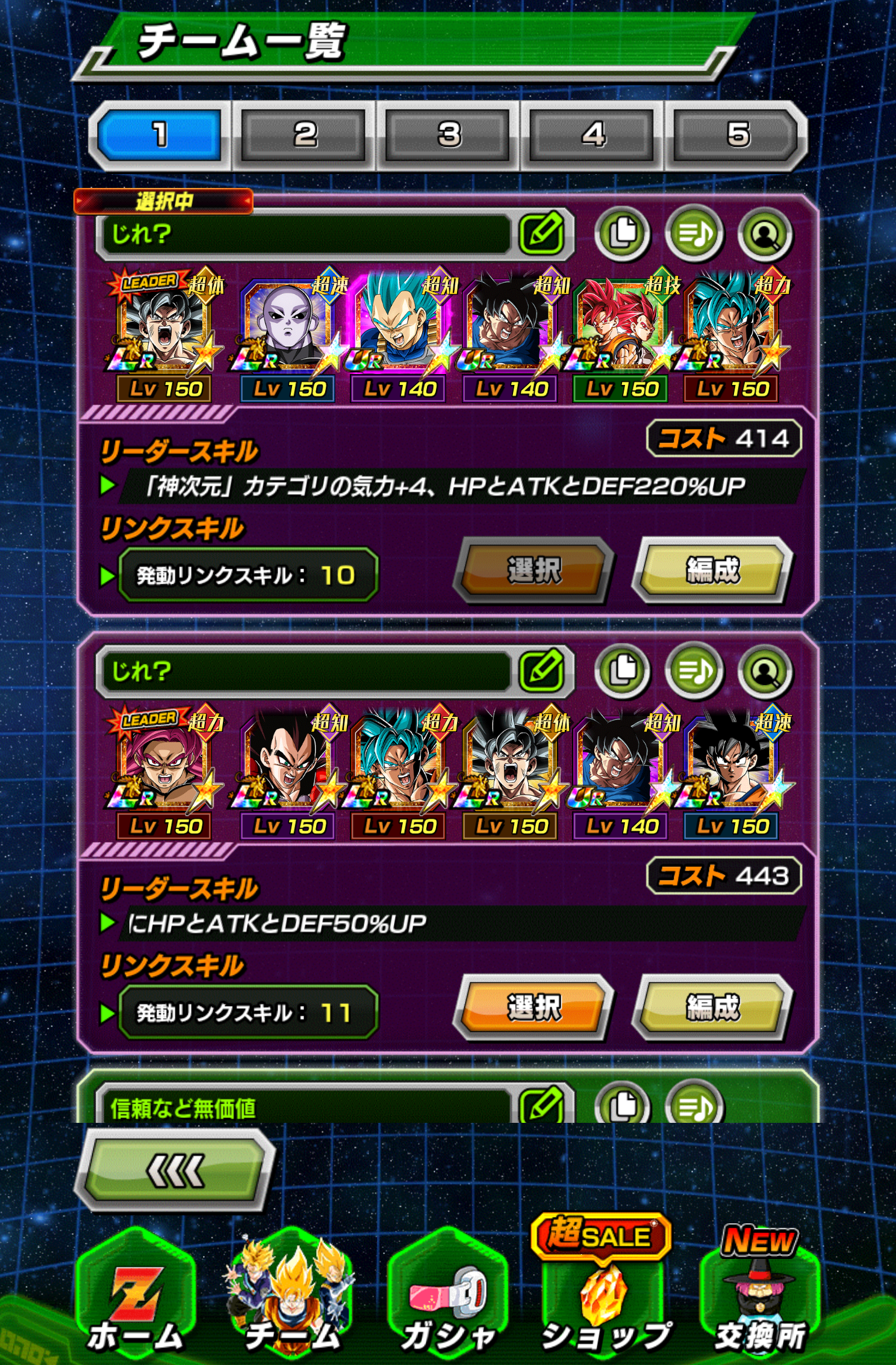Open the character search icon for first team
The width and height of the screenshot is (896, 1365).
coord(765,234)
